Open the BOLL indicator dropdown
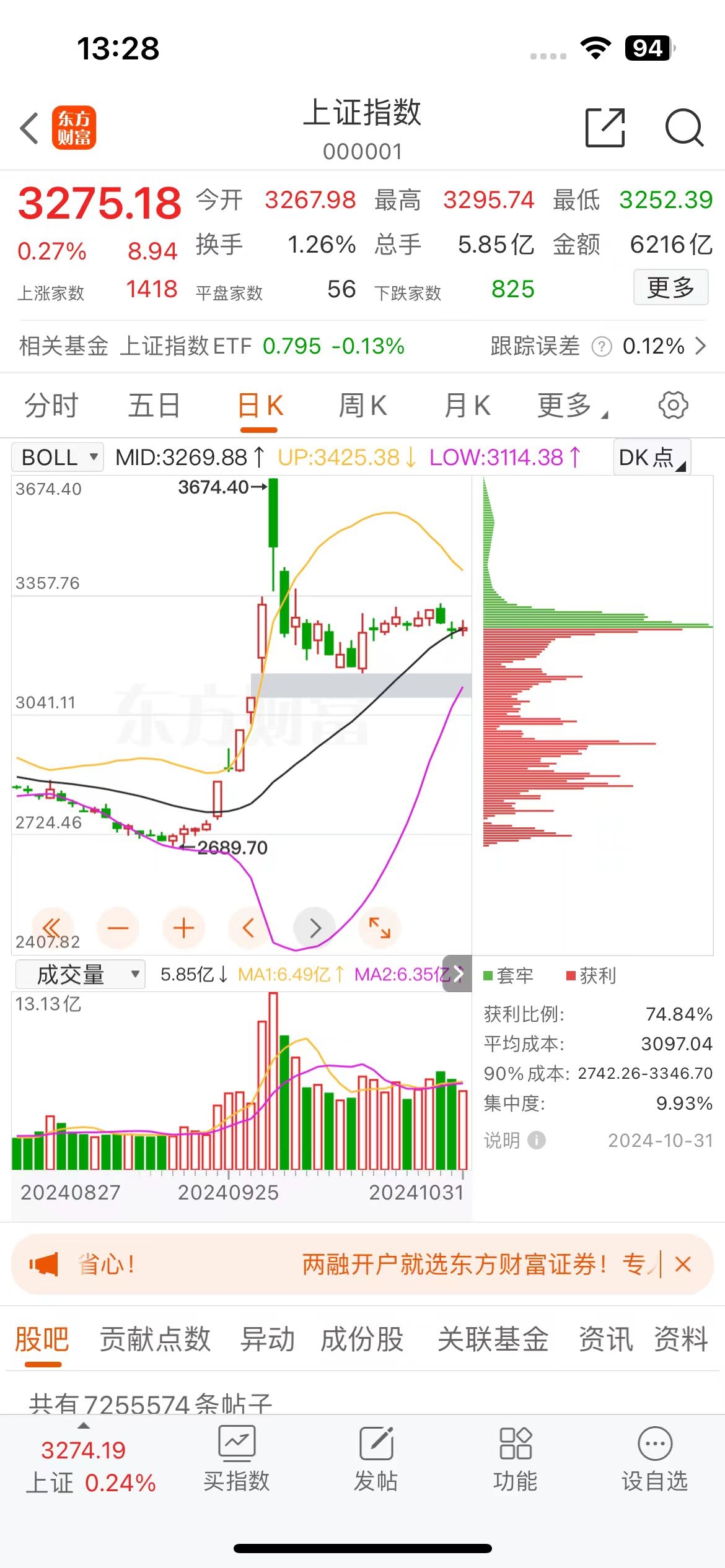Screen dimensions: 725x1568 pos(58,457)
